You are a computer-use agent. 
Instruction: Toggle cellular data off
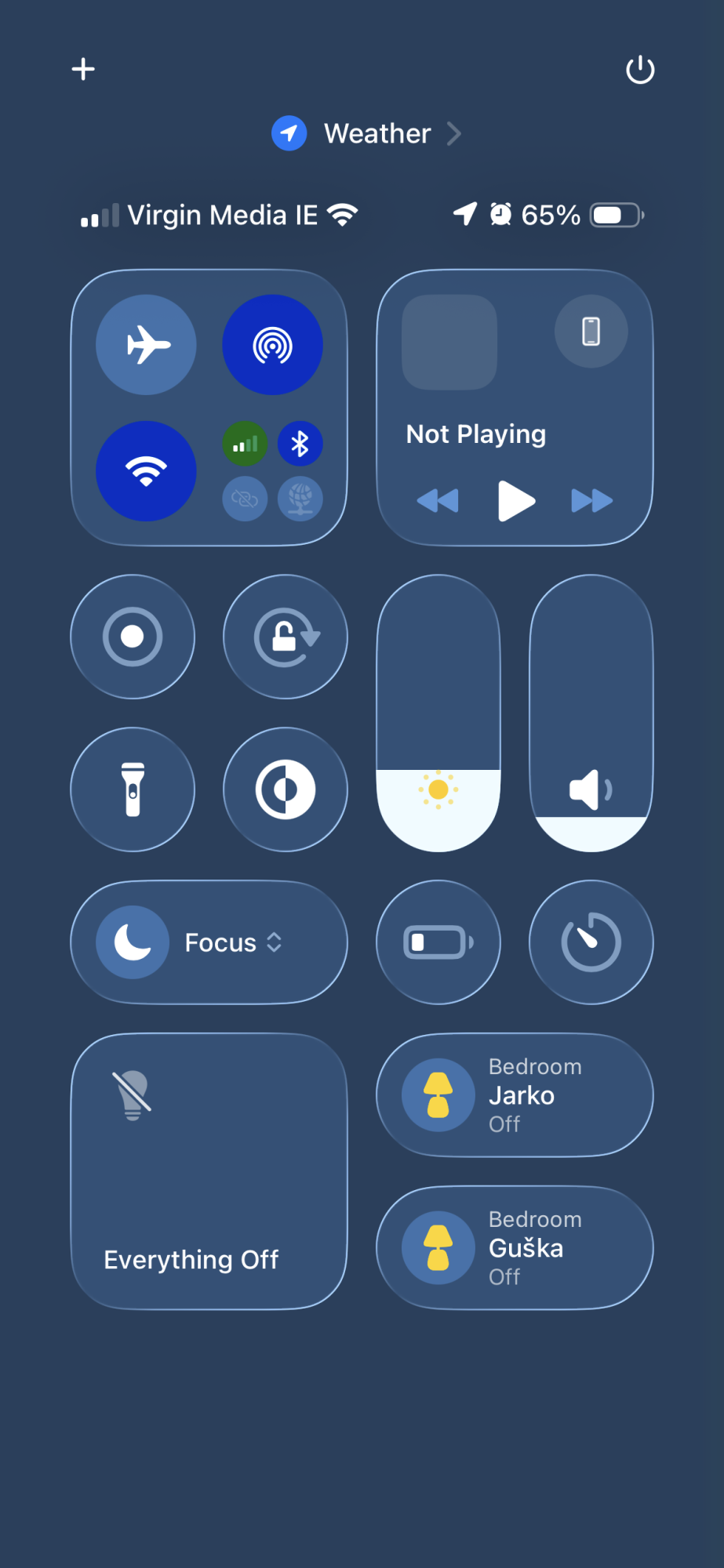pyautogui.click(x=245, y=445)
